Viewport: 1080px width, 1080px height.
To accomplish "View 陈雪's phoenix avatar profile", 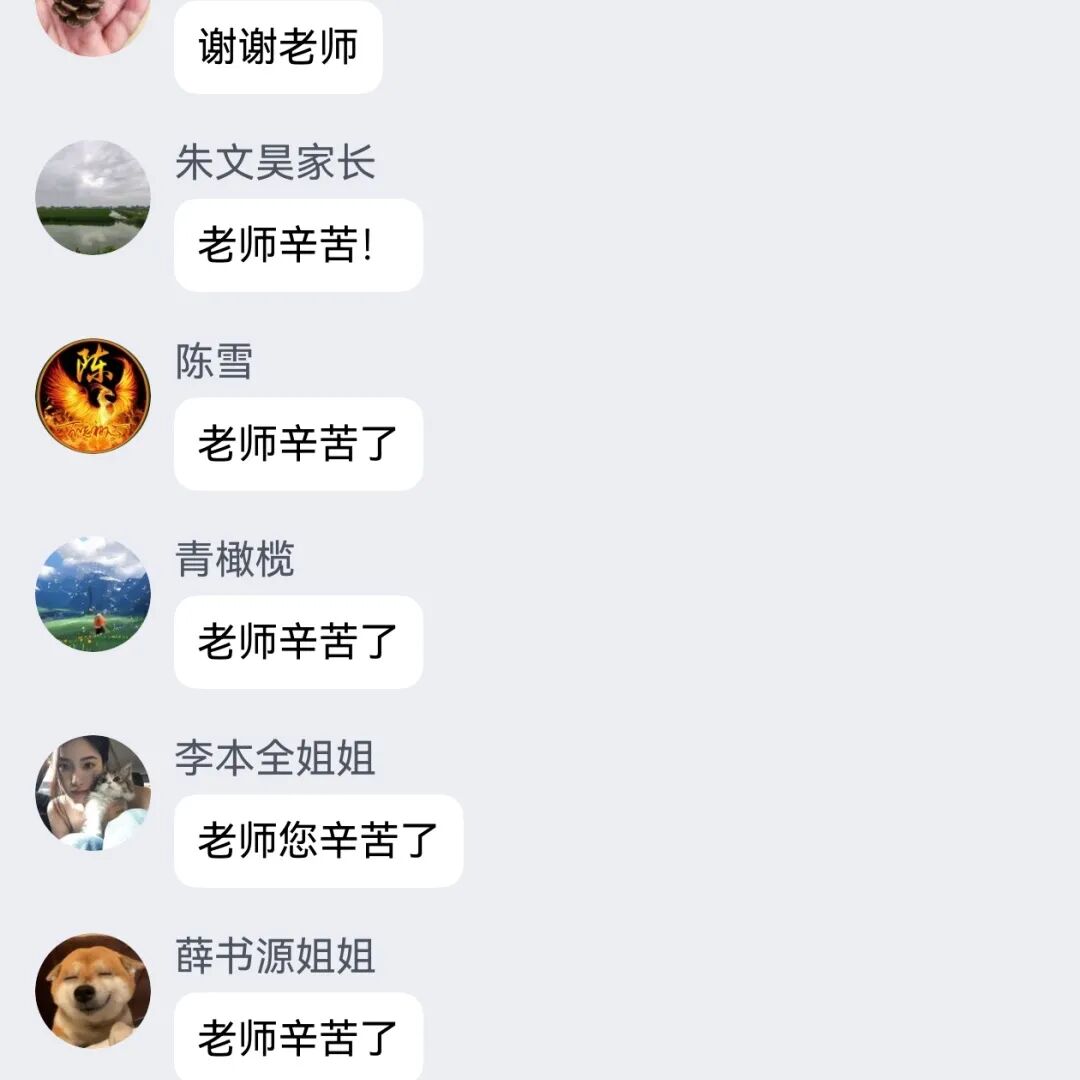I will point(93,395).
